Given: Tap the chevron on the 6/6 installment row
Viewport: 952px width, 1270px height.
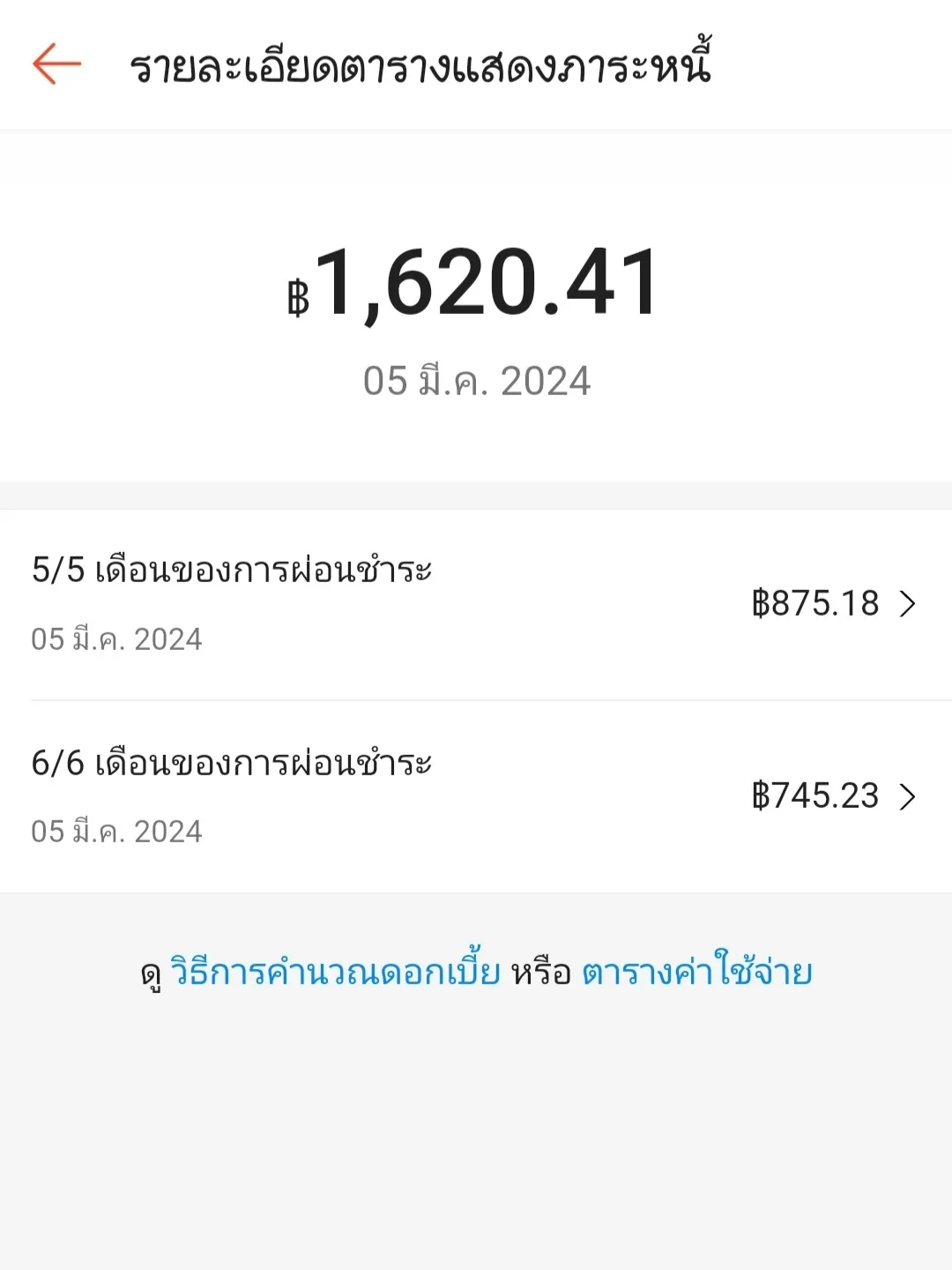Looking at the screenshot, I should point(908,796).
